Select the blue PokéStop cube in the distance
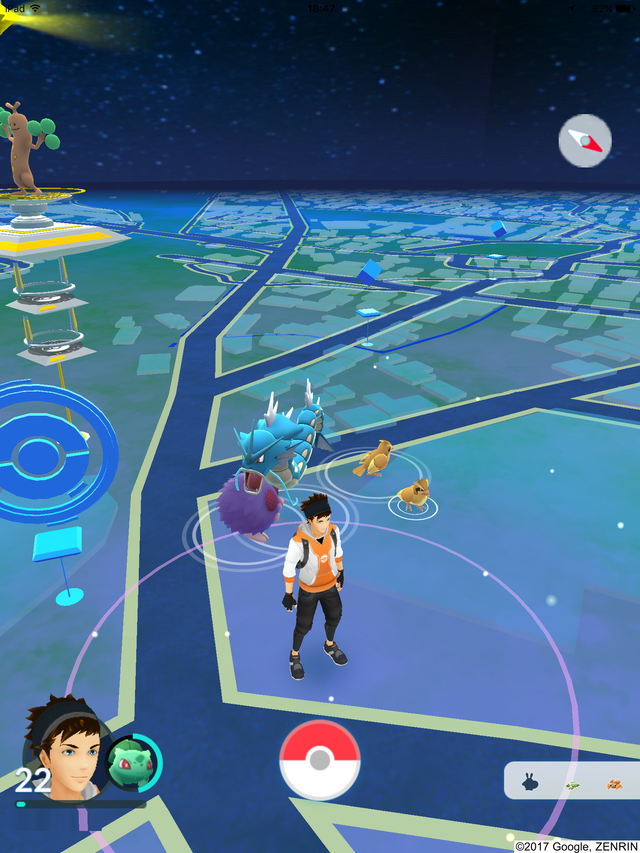This screenshot has height=853, width=640. pos(370,270)
